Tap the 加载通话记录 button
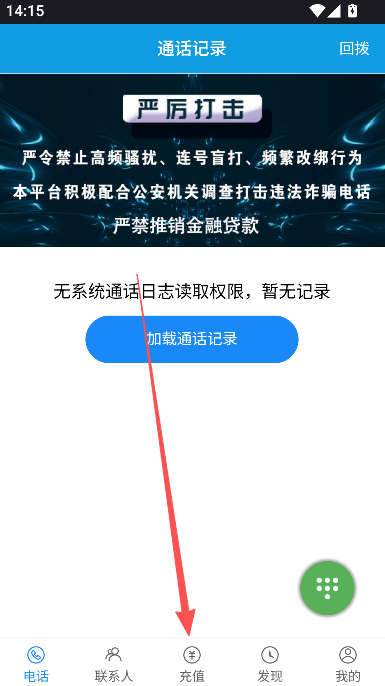 coord(192,339)
